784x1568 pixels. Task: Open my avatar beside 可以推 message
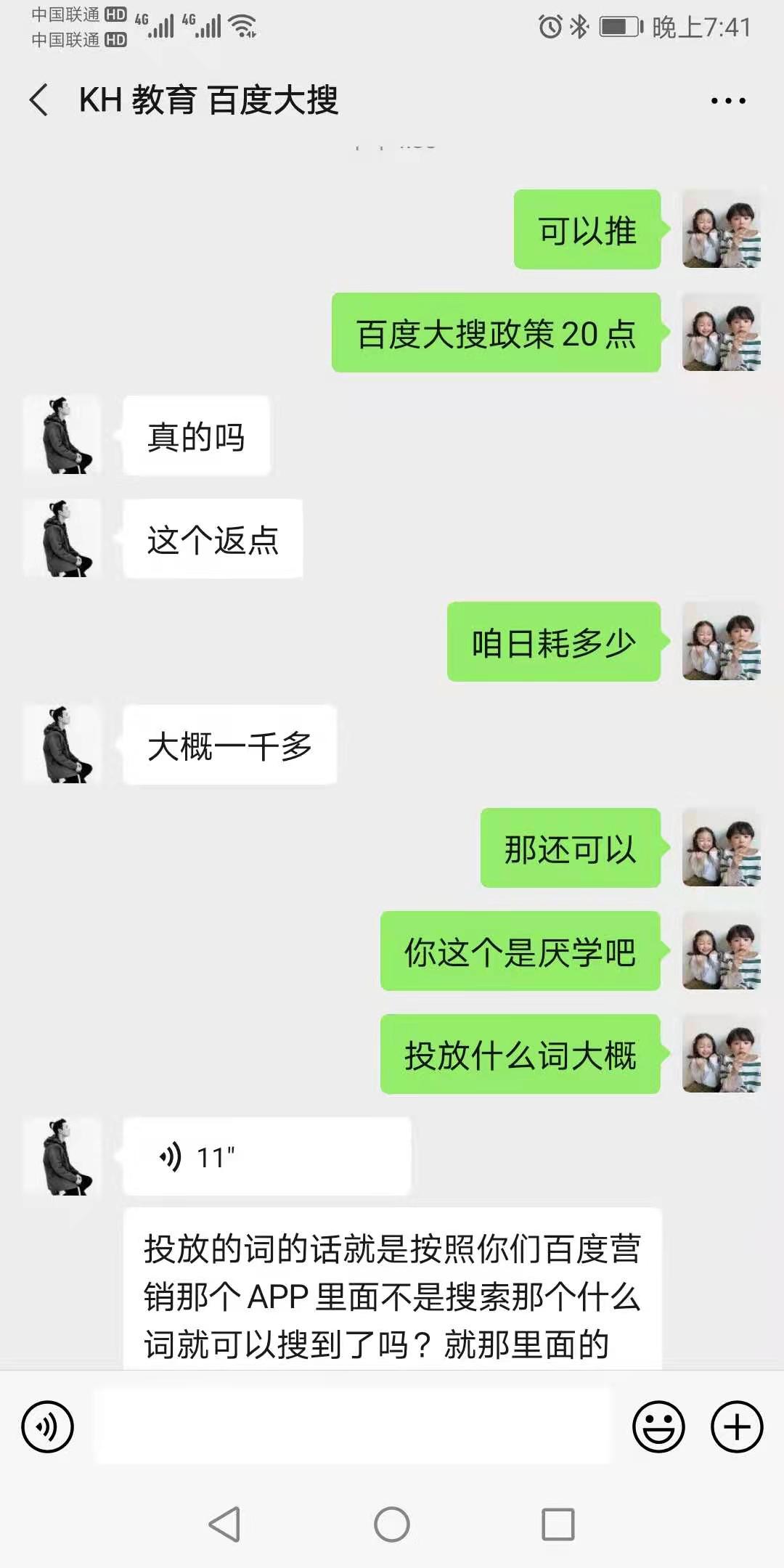tap(721, 229)
